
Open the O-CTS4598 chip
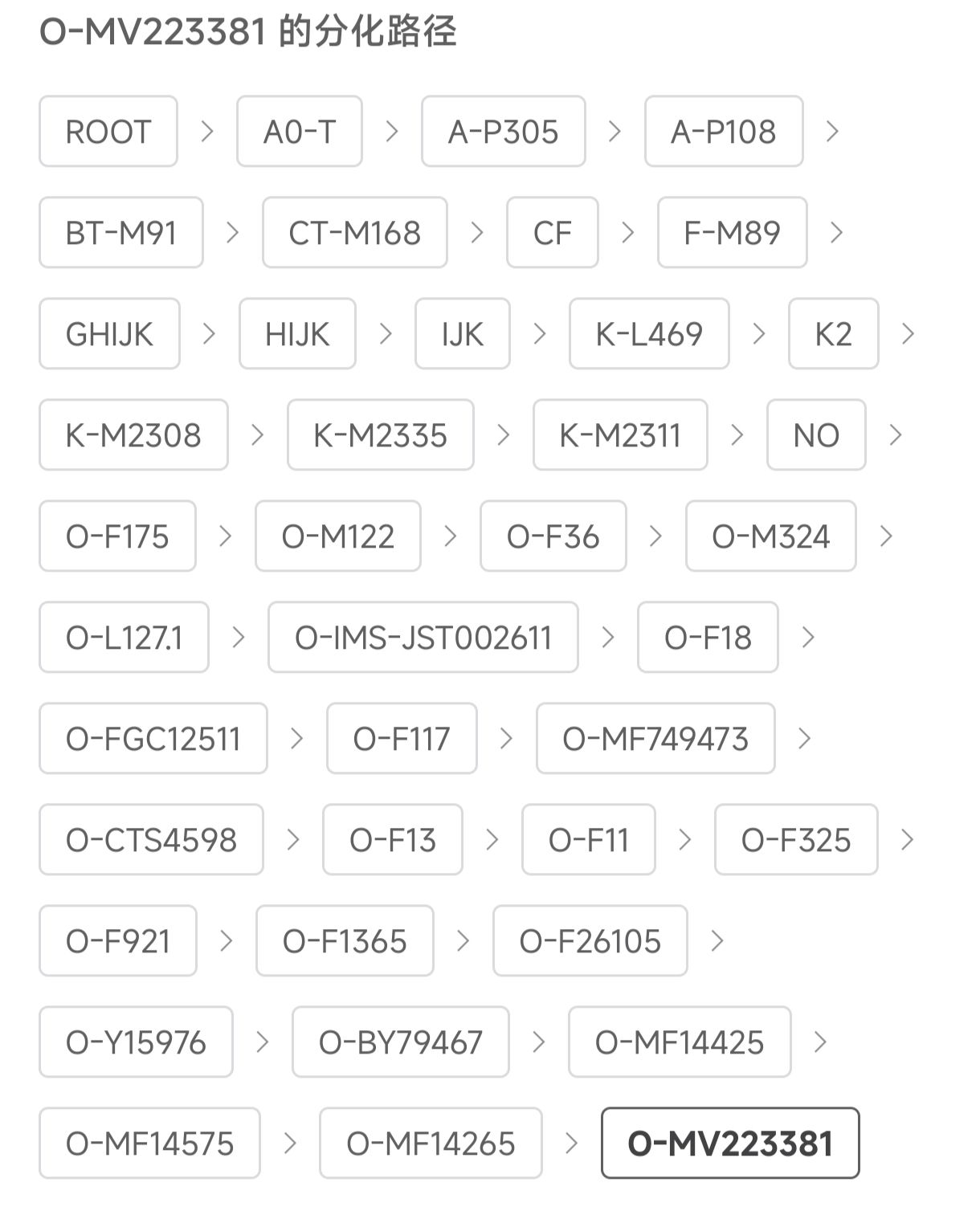point(151,840)
